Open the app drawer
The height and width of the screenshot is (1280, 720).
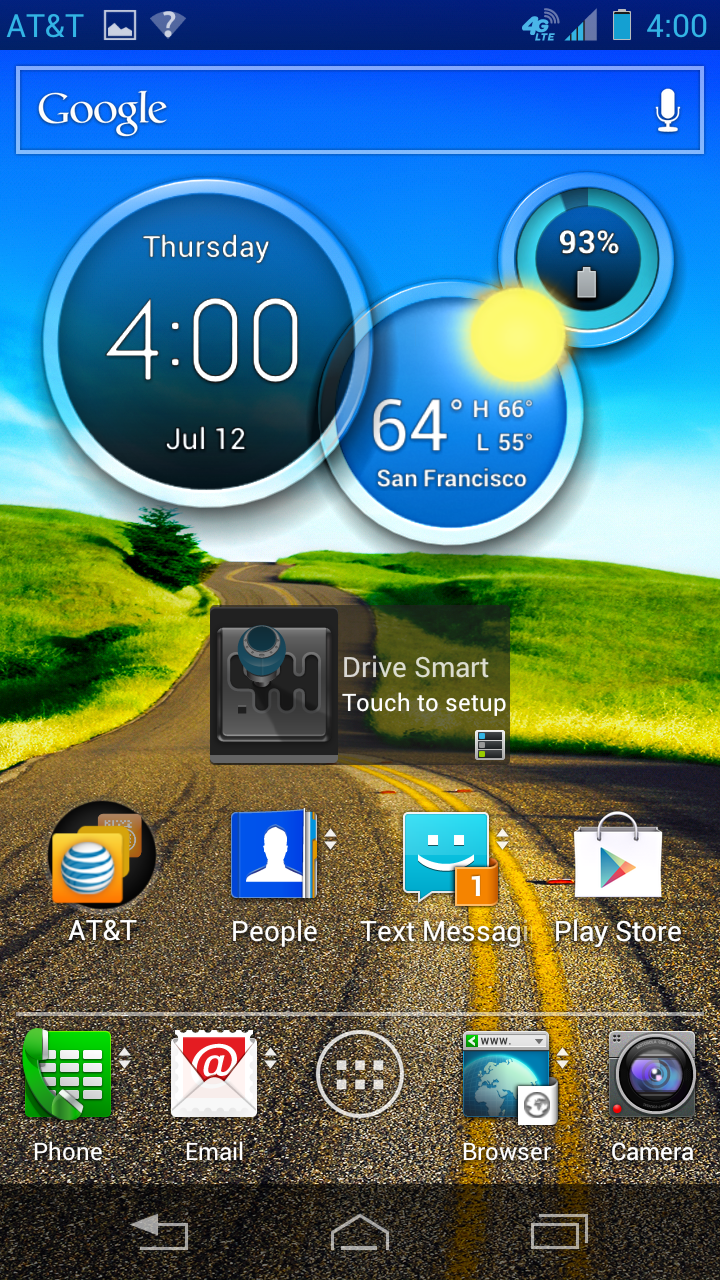360,1075
